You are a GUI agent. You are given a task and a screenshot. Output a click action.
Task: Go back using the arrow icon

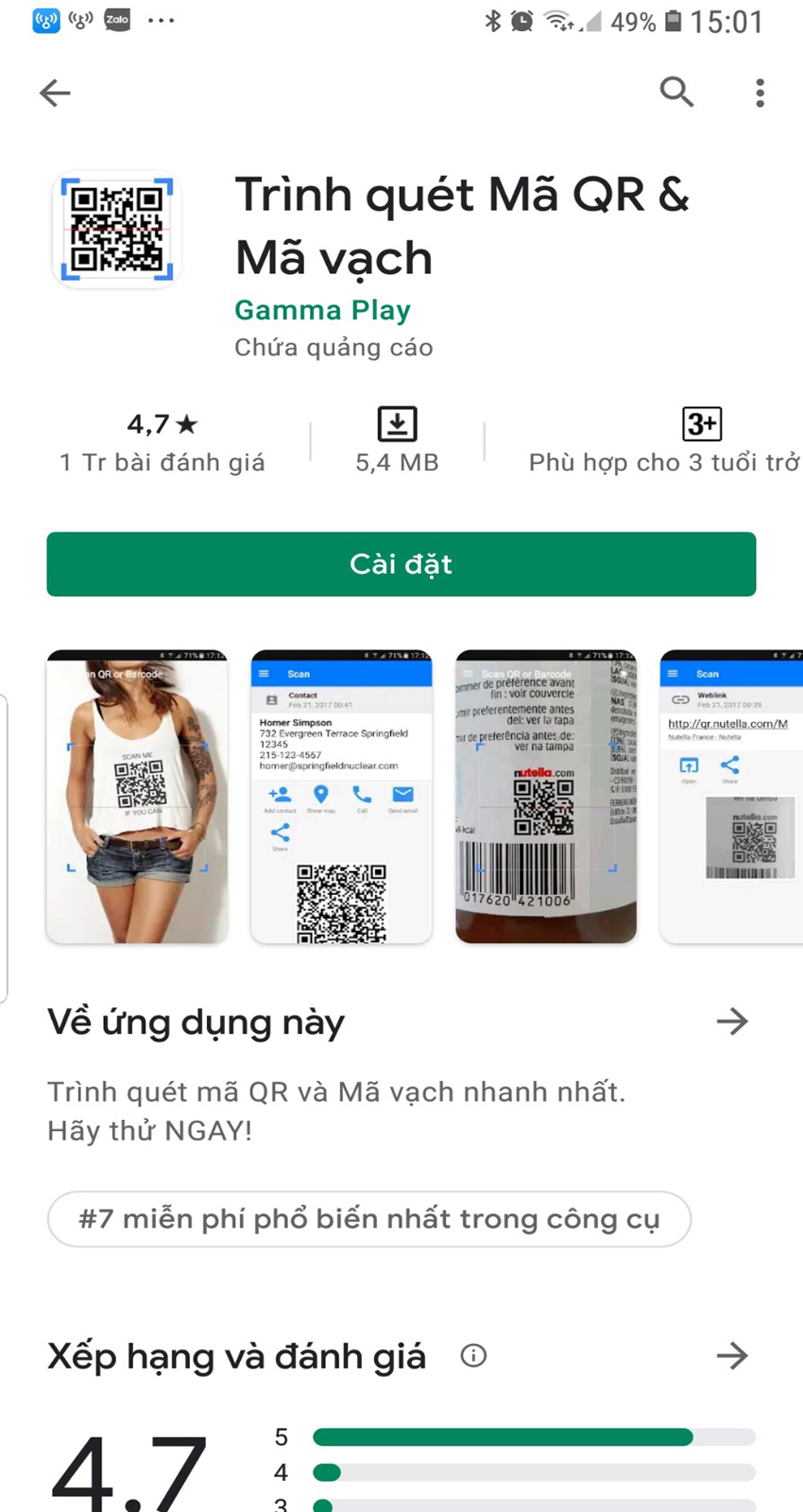[55, 93]
